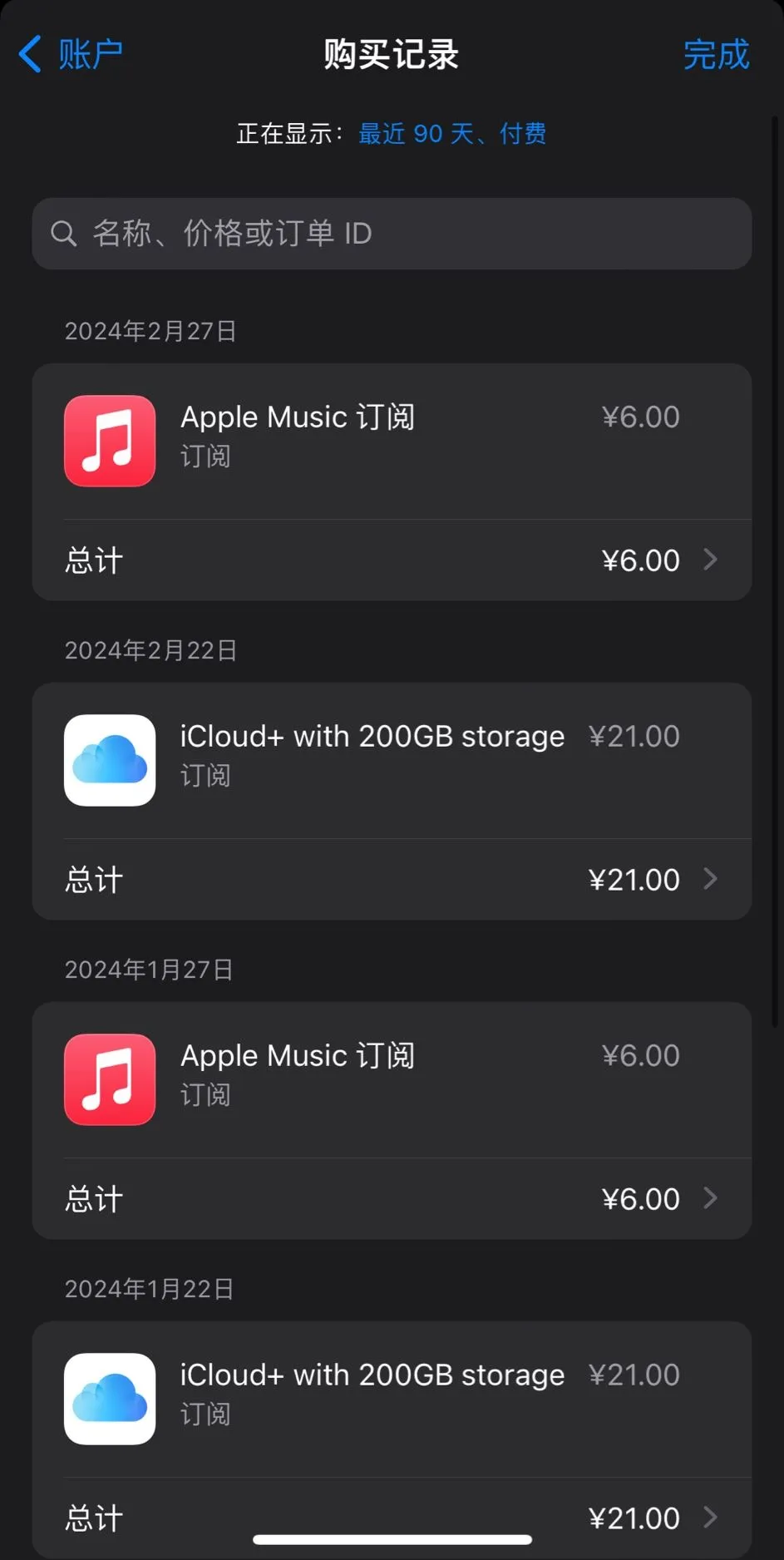
Task: Tap the Apple Music icon for February 27 purchase
Action: (109, 442)
